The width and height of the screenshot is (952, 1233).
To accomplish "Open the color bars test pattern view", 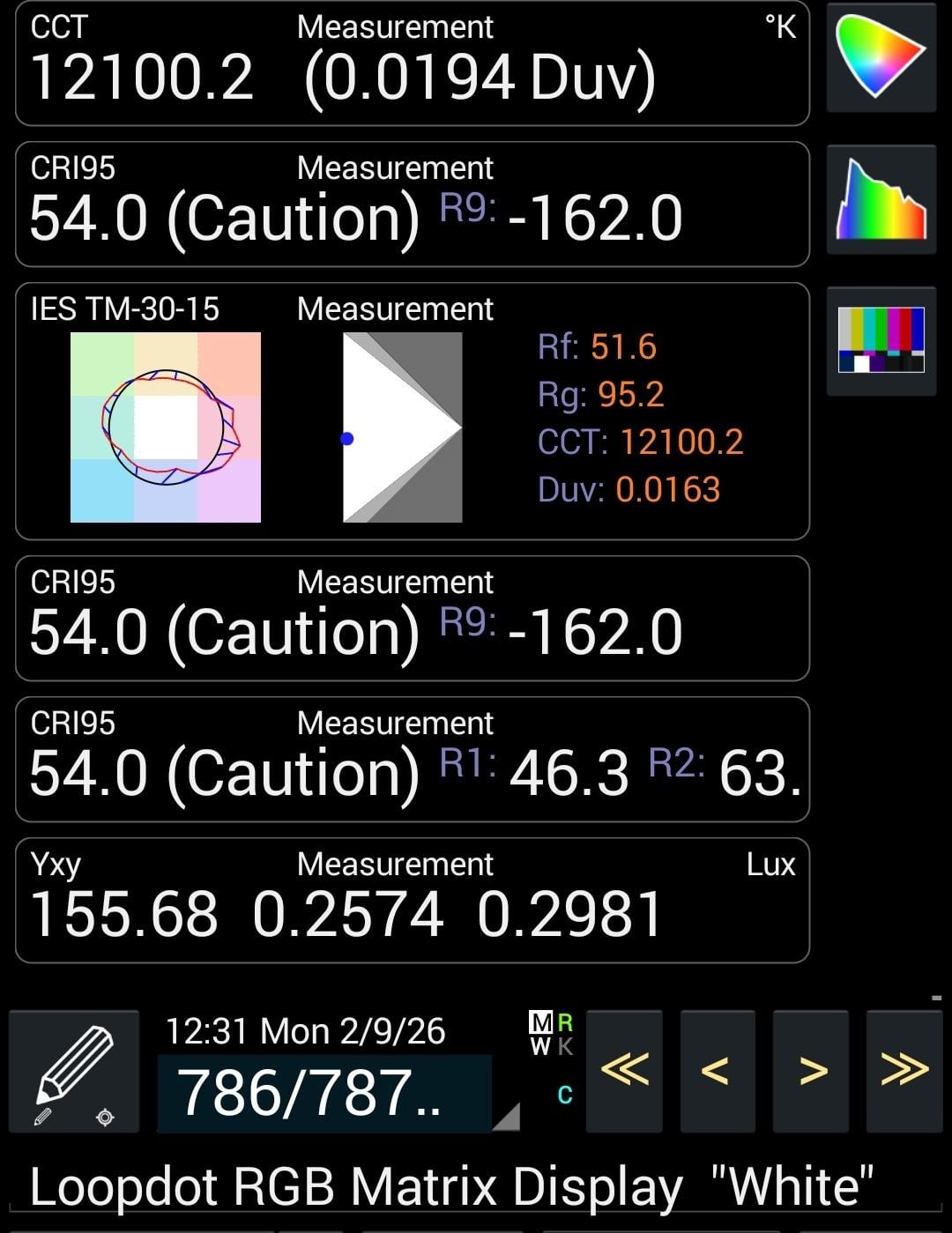I will click(881, 340).
